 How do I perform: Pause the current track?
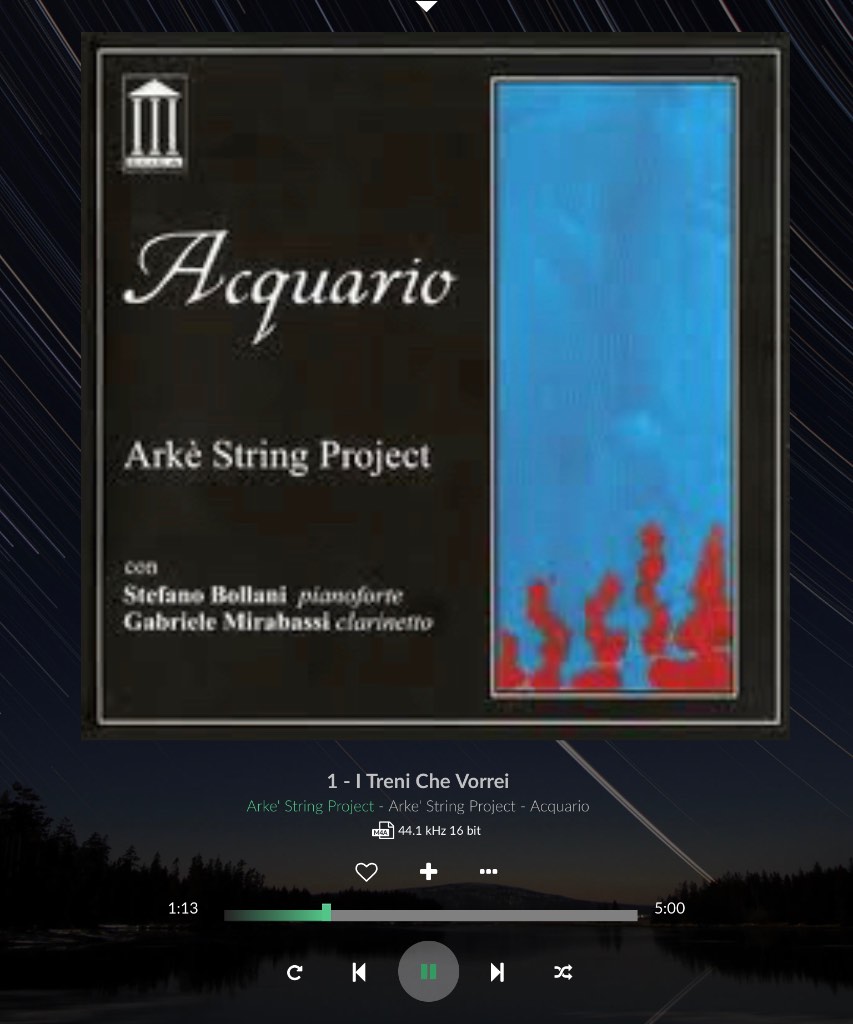pos(428,972)
